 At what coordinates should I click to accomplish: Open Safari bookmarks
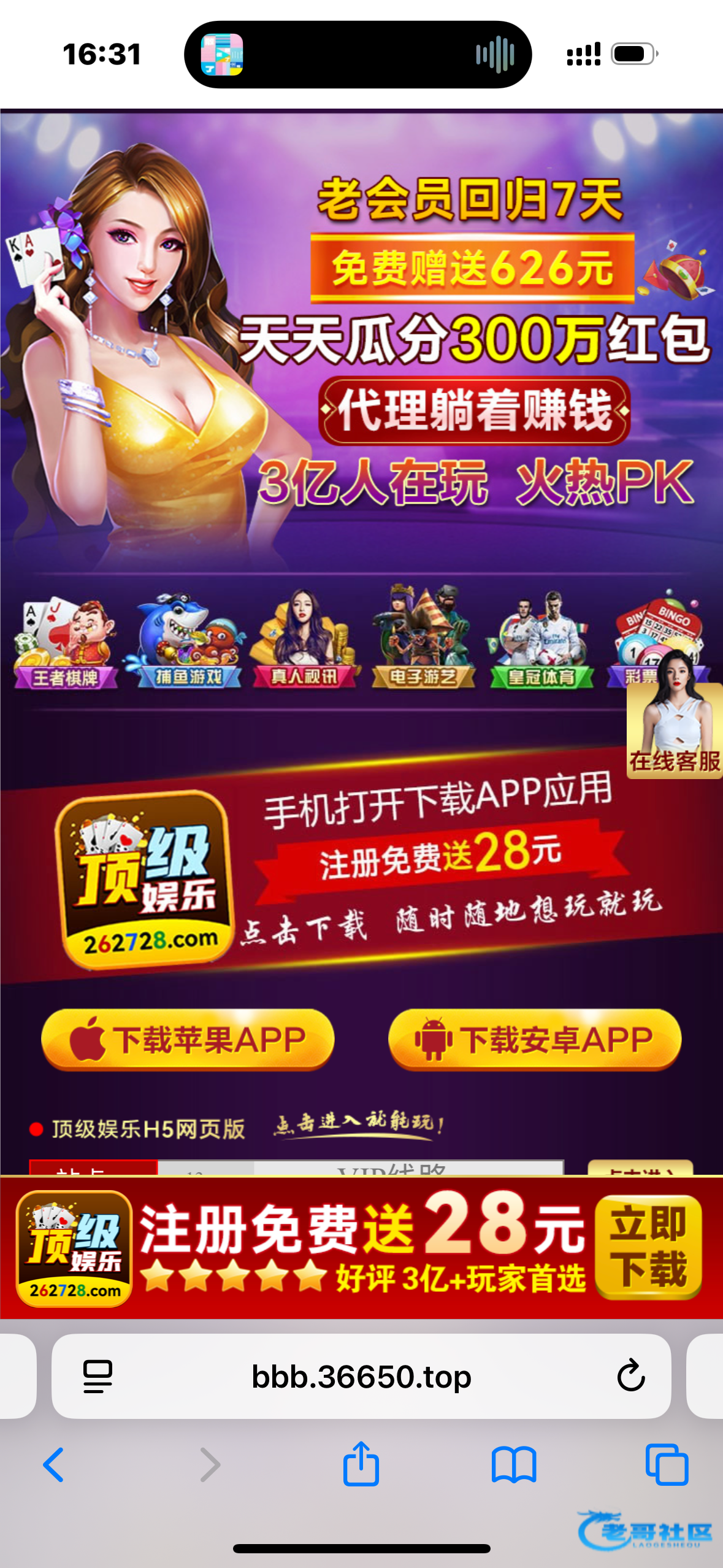click(514, 1464)
